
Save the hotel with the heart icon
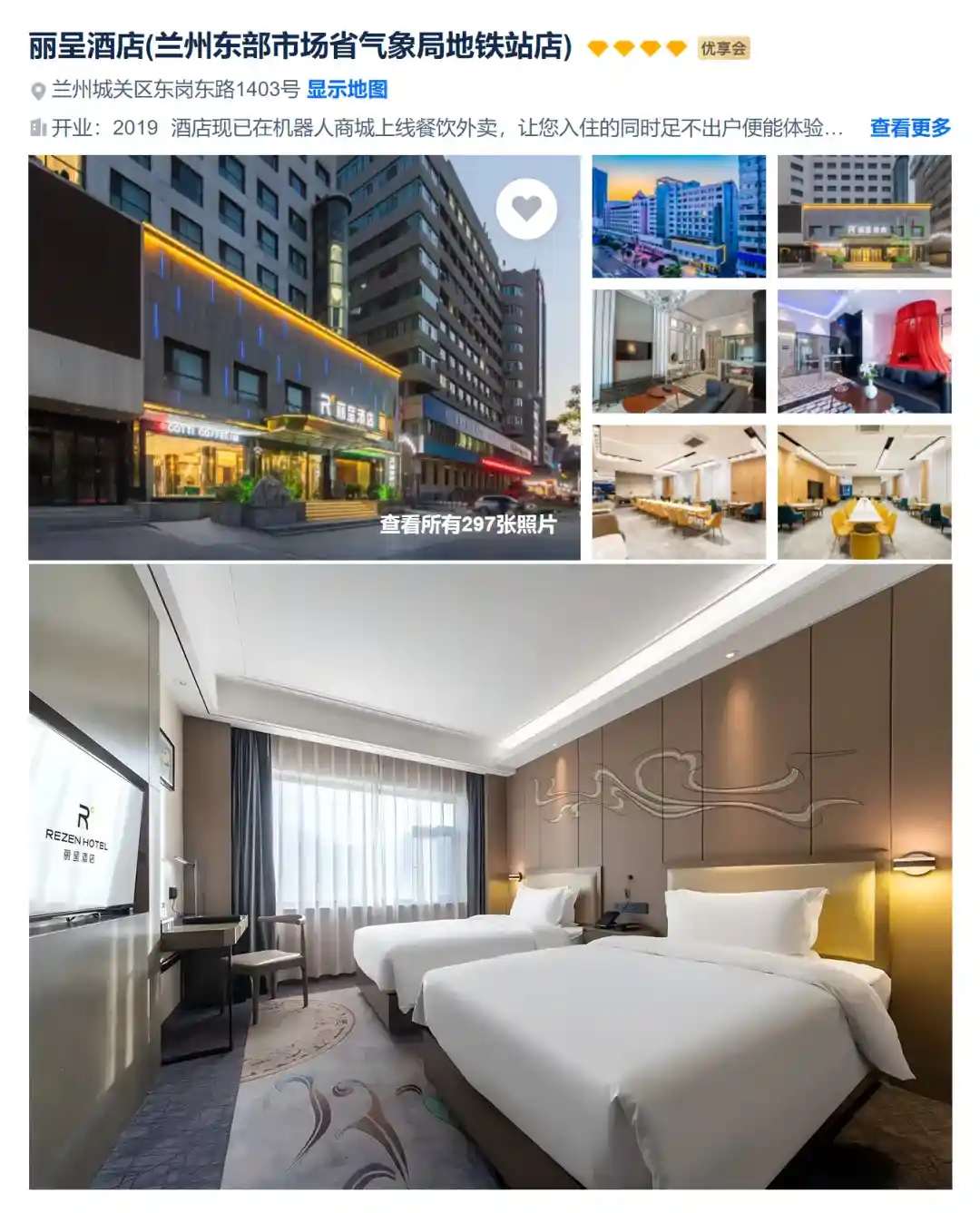[526, 210]
